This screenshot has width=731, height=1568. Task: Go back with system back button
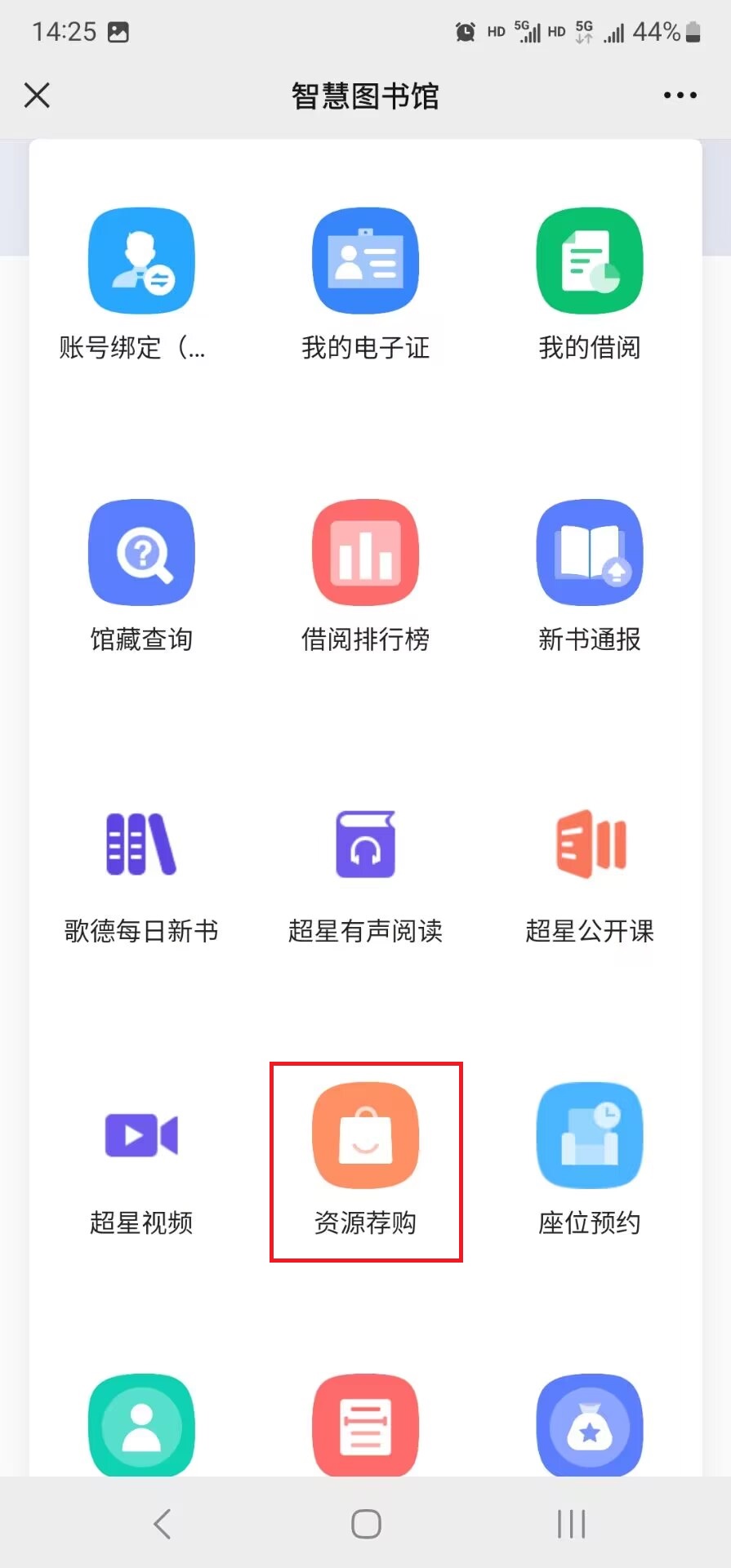163,1524
